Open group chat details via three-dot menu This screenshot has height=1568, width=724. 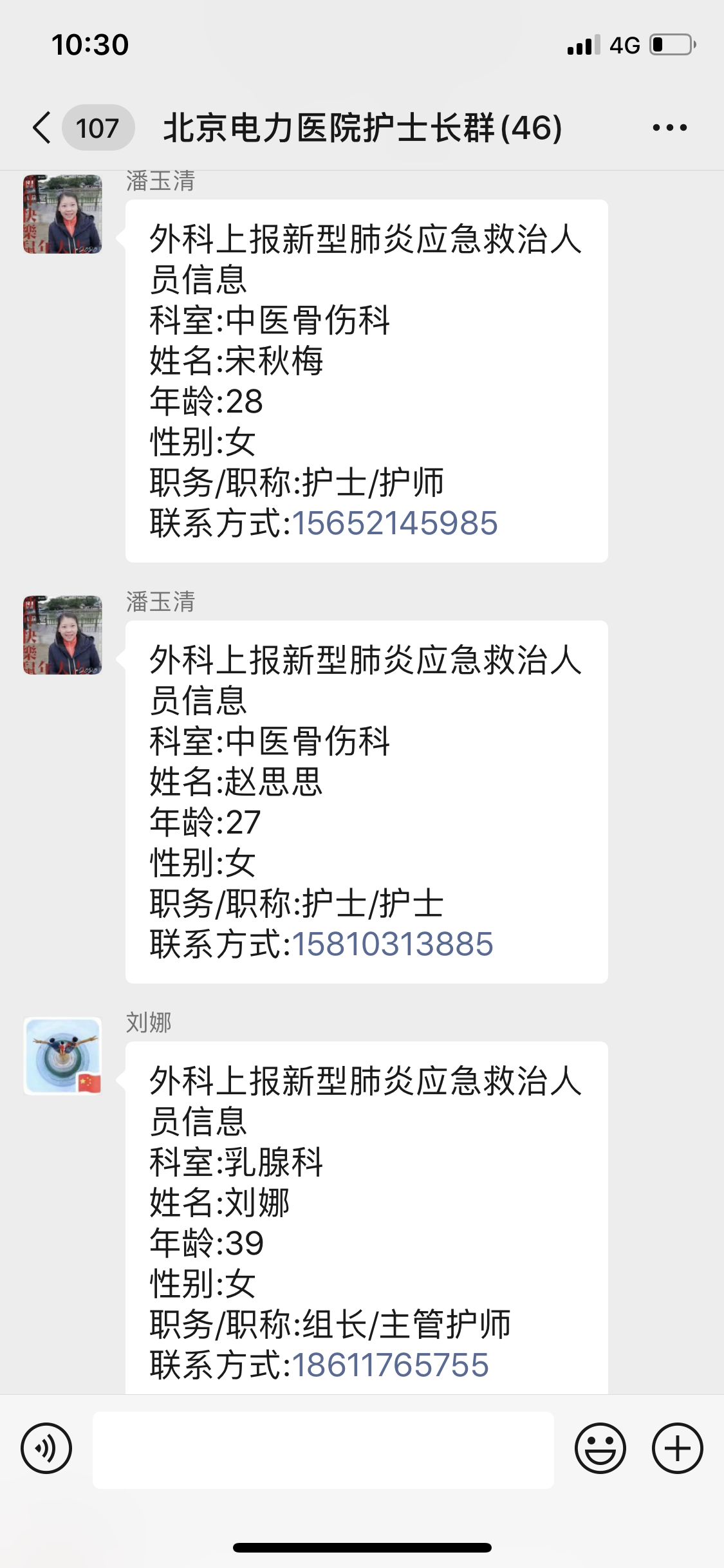pyautogui.click(x=669, y=127)
